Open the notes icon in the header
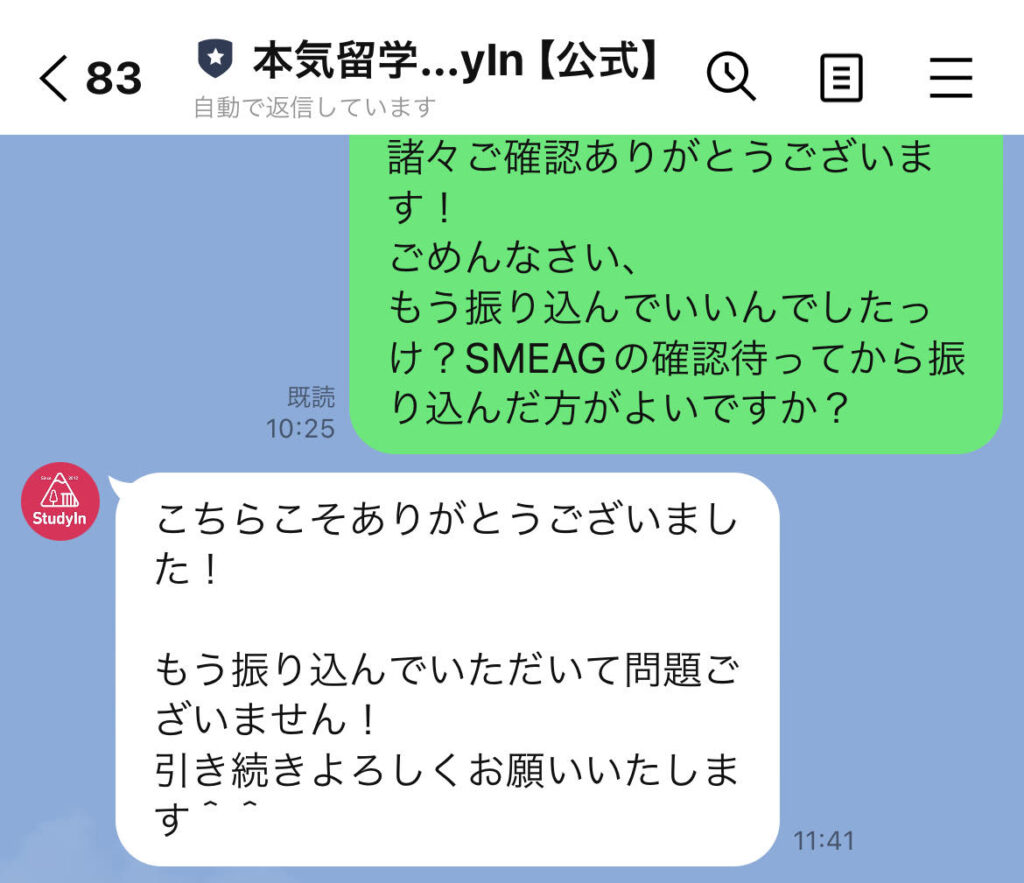The width and height of the screenshot is (1024, 883). pos(841,77)
